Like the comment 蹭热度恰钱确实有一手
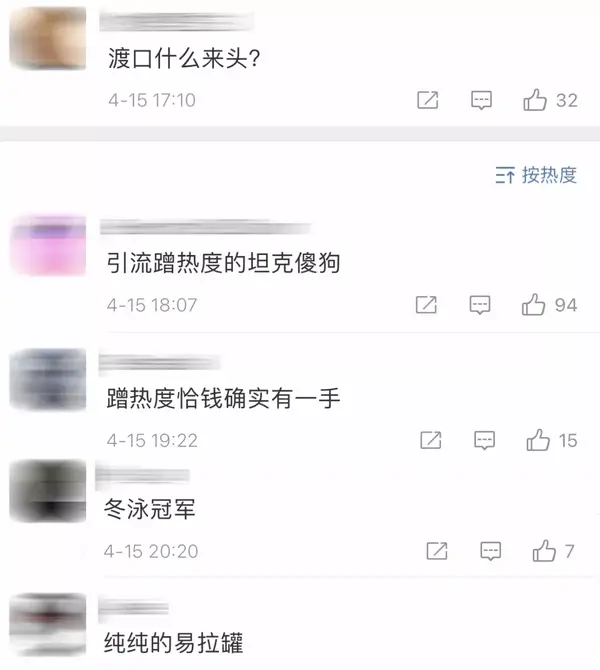The image size is (600, 670). [538, 440]
